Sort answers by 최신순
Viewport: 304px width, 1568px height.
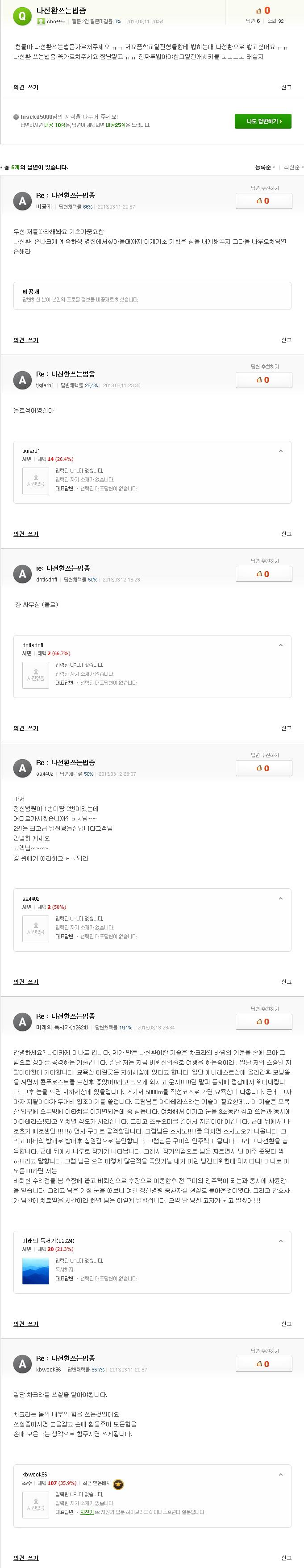click(x=293, y=167)
